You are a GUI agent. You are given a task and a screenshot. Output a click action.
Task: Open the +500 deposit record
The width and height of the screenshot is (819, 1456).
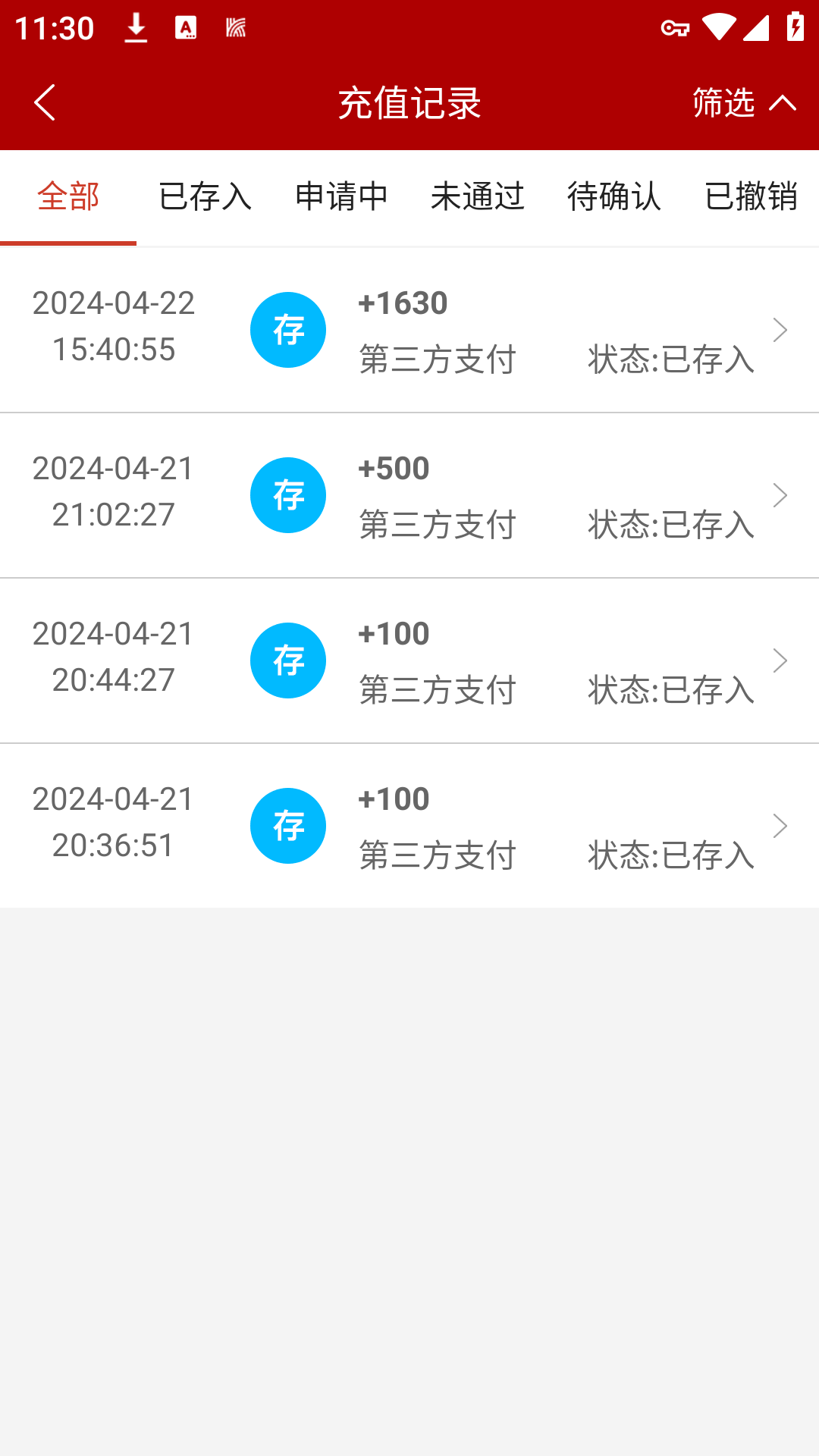[409, 496]
